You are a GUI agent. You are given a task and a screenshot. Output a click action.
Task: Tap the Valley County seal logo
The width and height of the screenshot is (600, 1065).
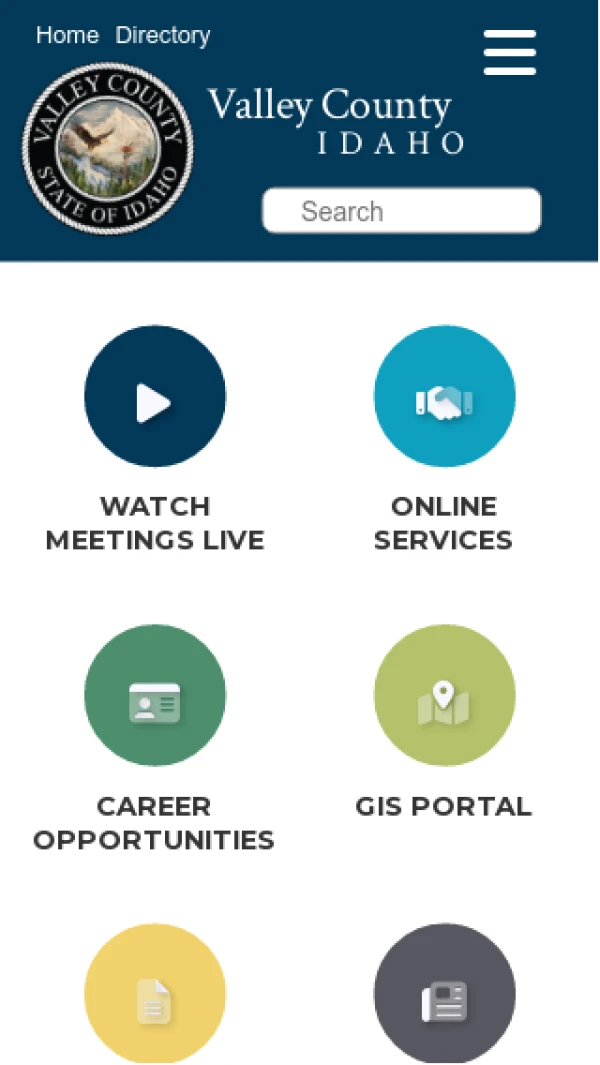pyautogui.click(x=108, y=148)
